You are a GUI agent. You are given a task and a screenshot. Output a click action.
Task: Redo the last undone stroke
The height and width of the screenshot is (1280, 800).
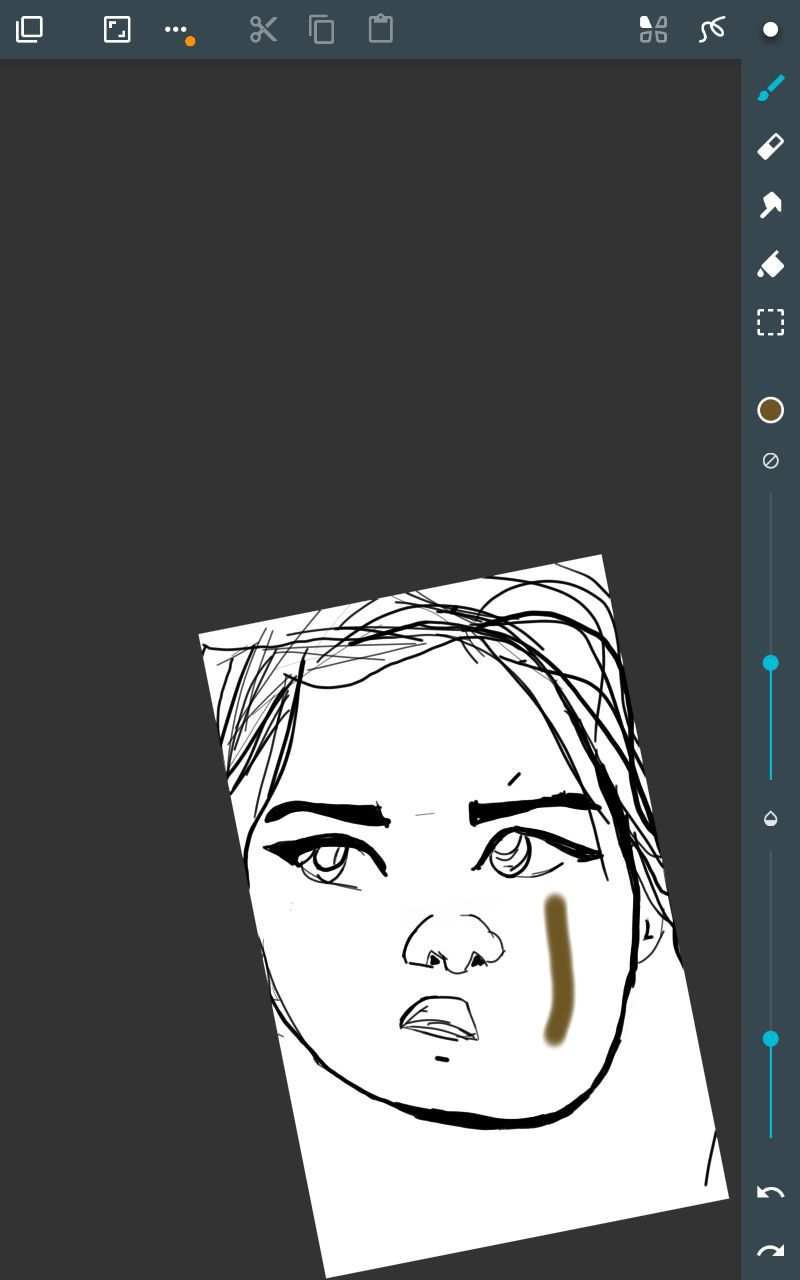pyautogui.click(x=770, y=1251)
